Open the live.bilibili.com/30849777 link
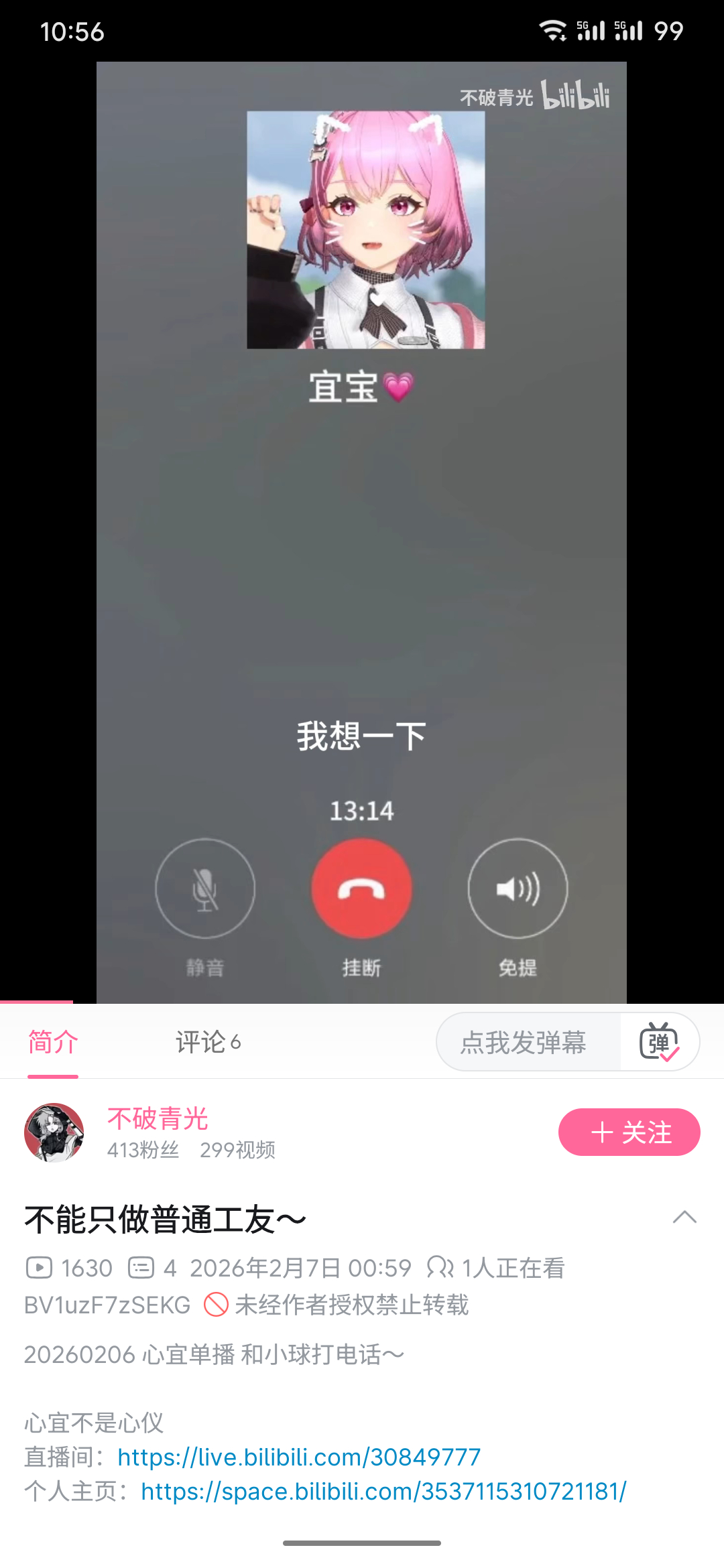724x1568 pixels. [299, 1457]
